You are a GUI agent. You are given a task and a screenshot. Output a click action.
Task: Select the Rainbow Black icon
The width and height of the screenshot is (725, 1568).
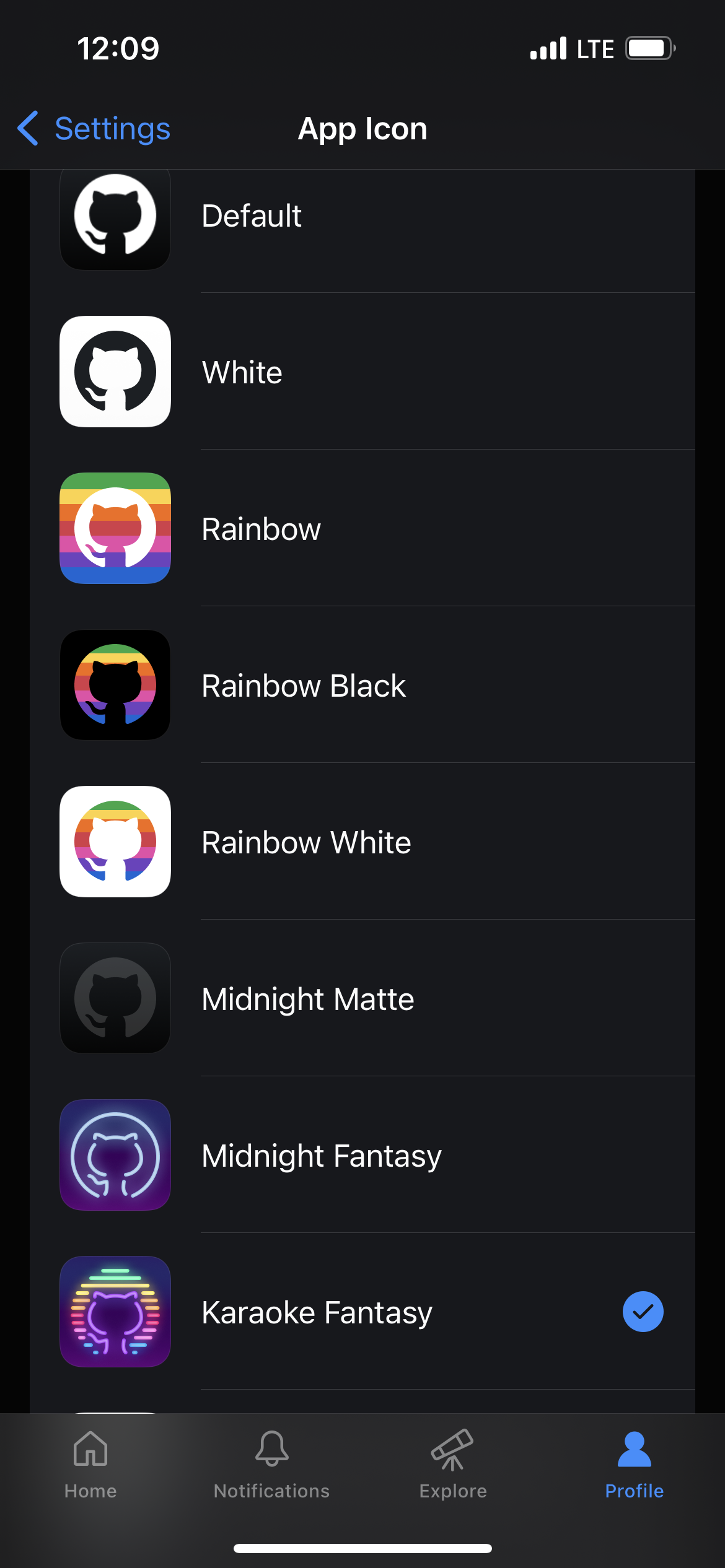[362, 685]
